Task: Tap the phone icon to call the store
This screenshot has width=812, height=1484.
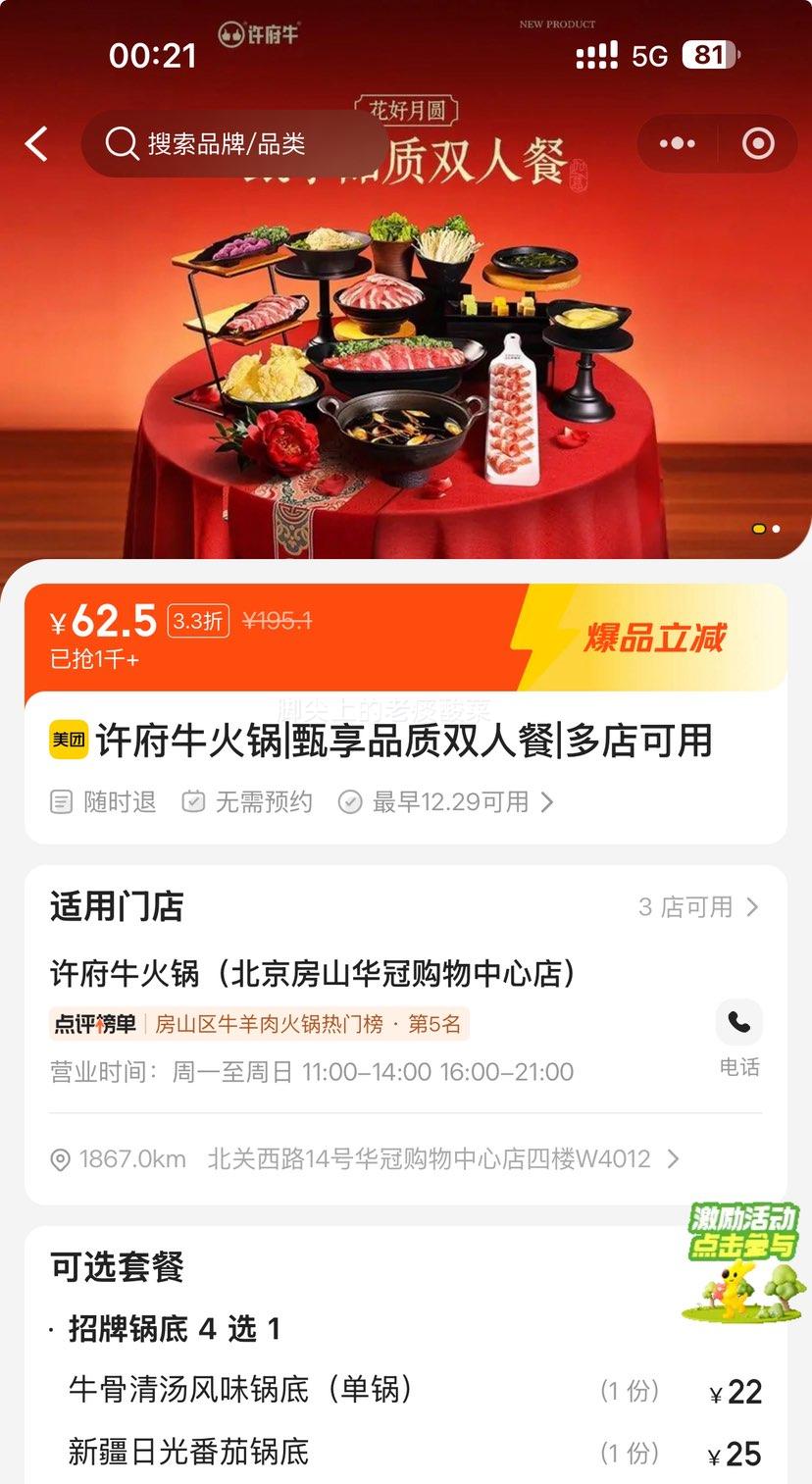Action: pyautogui.click(x=738, y=1022)
